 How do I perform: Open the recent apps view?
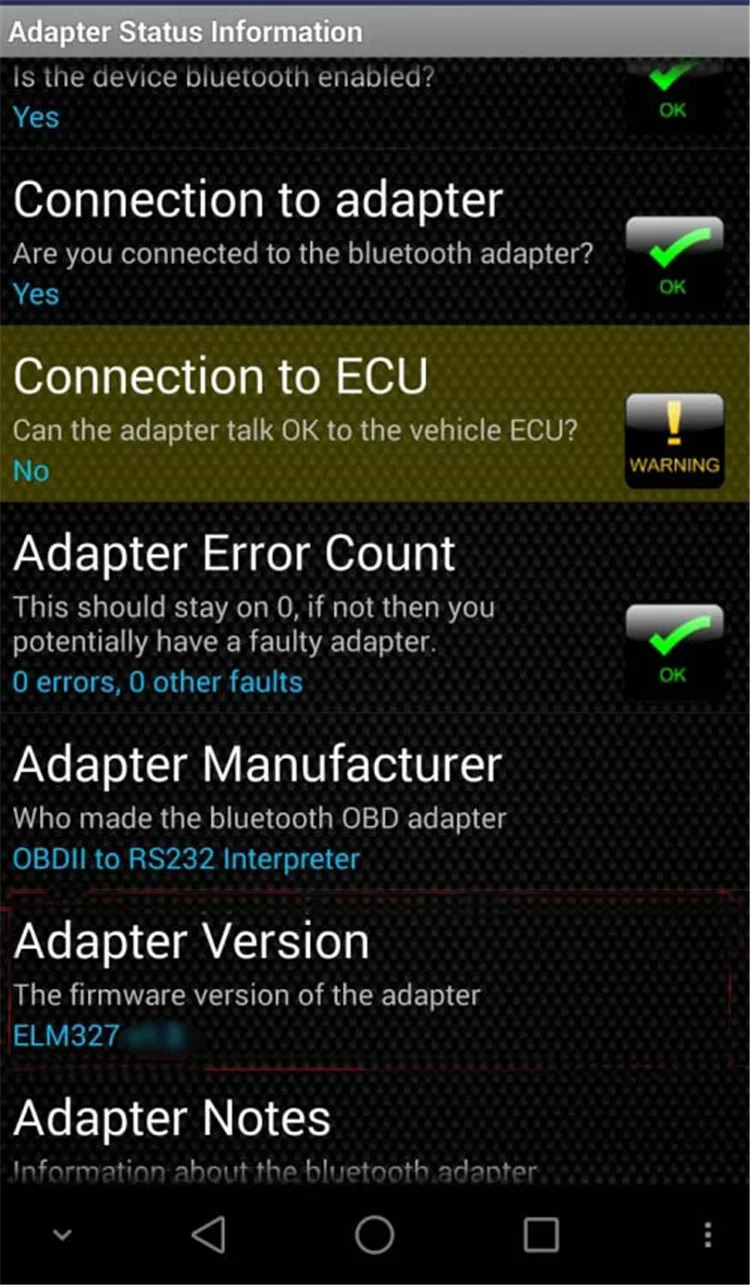pyautogui.click(x=541, y=1234)
